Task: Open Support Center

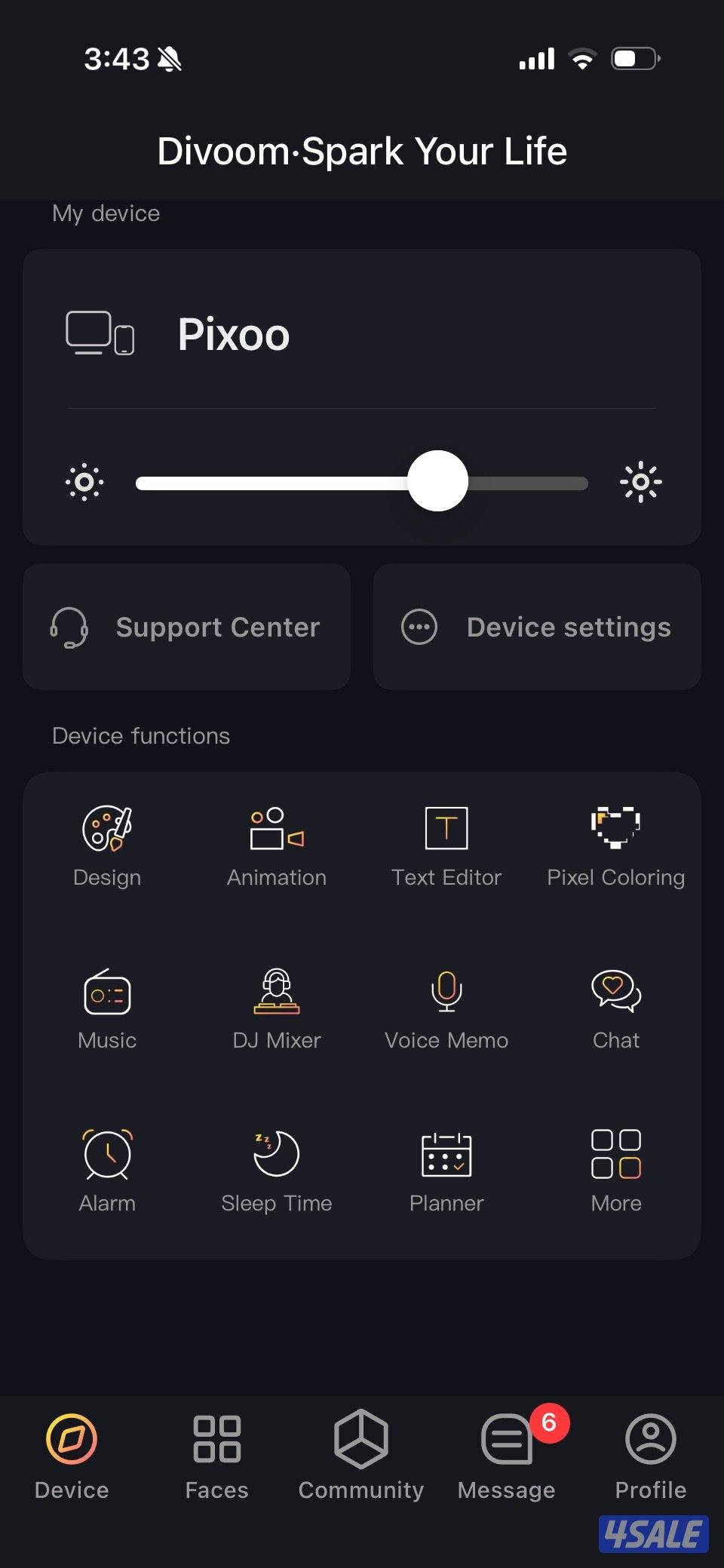Action: (186, 627)
